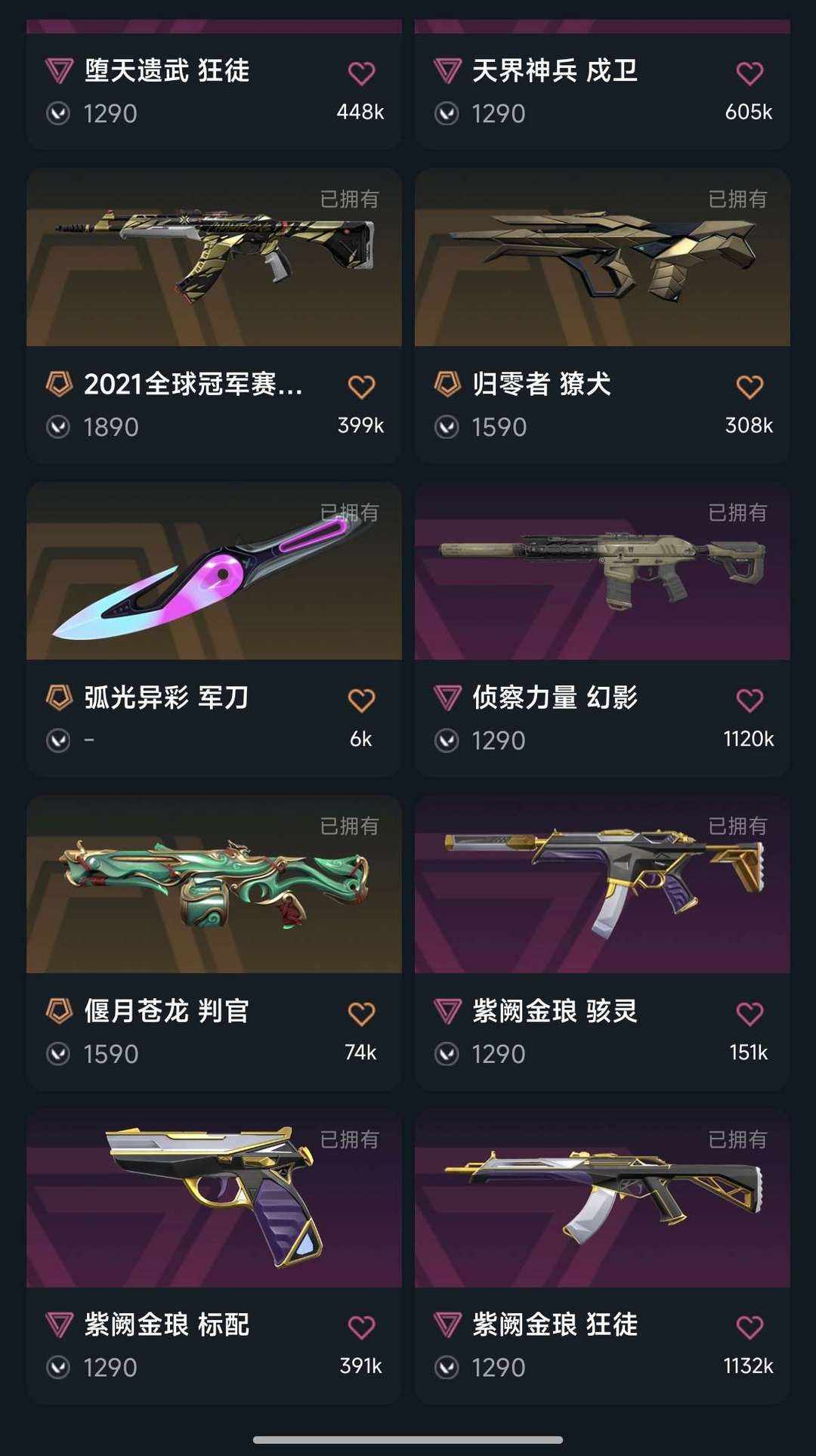Like the 紫阙金琅 骇灵 skin
Viewport: 816px width, 1456px height.
coord(750,1014)
